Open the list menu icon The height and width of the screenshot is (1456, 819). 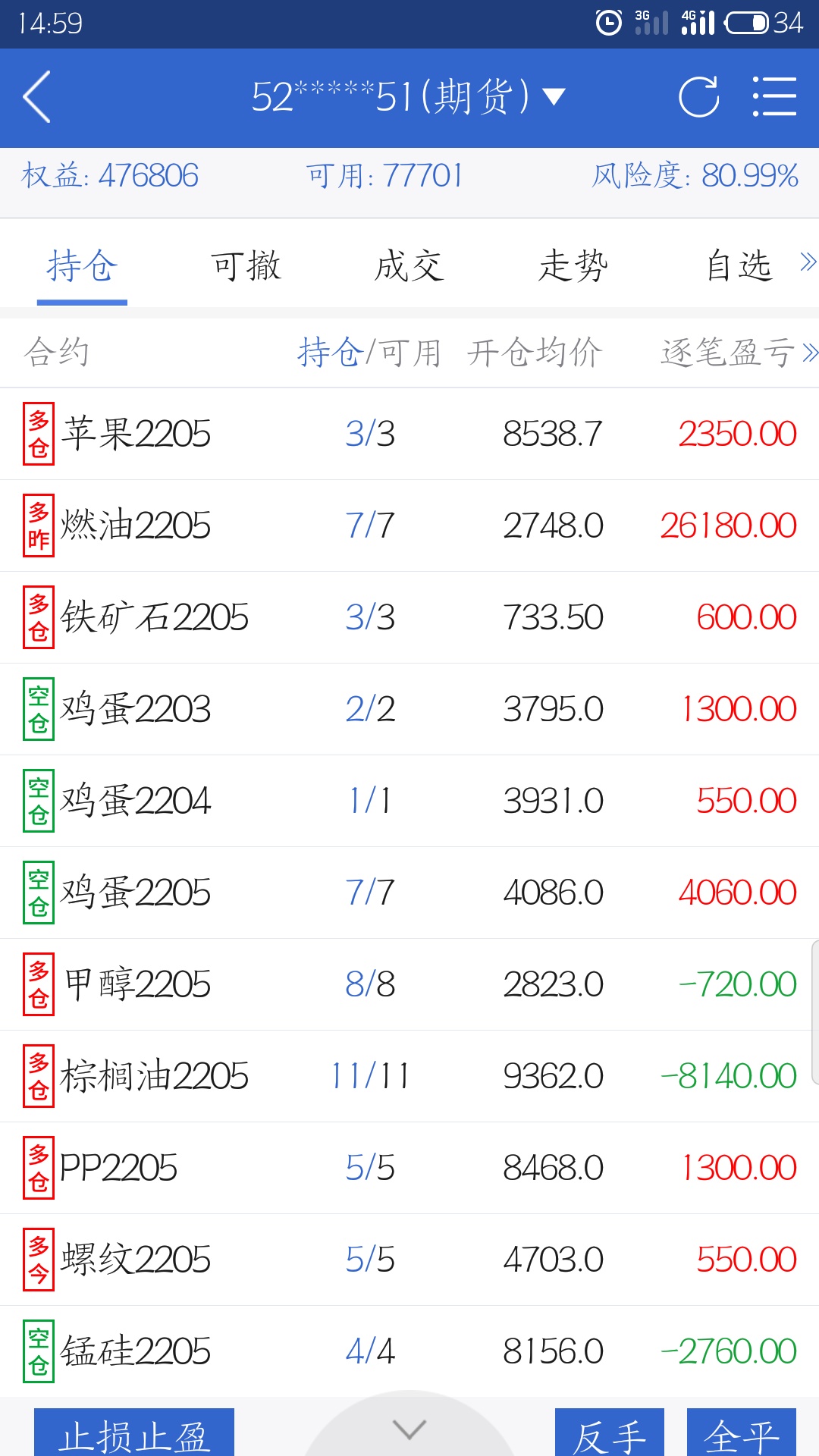tap(774, 97)
